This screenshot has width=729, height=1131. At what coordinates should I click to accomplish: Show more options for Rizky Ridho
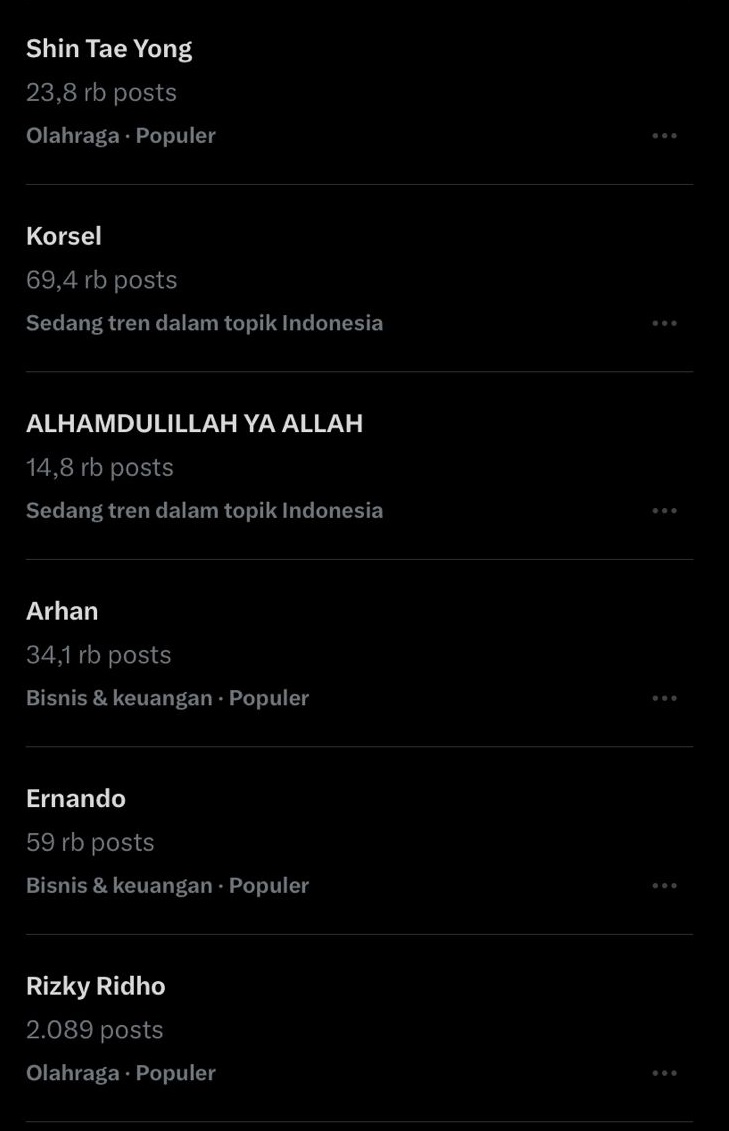664,1073
